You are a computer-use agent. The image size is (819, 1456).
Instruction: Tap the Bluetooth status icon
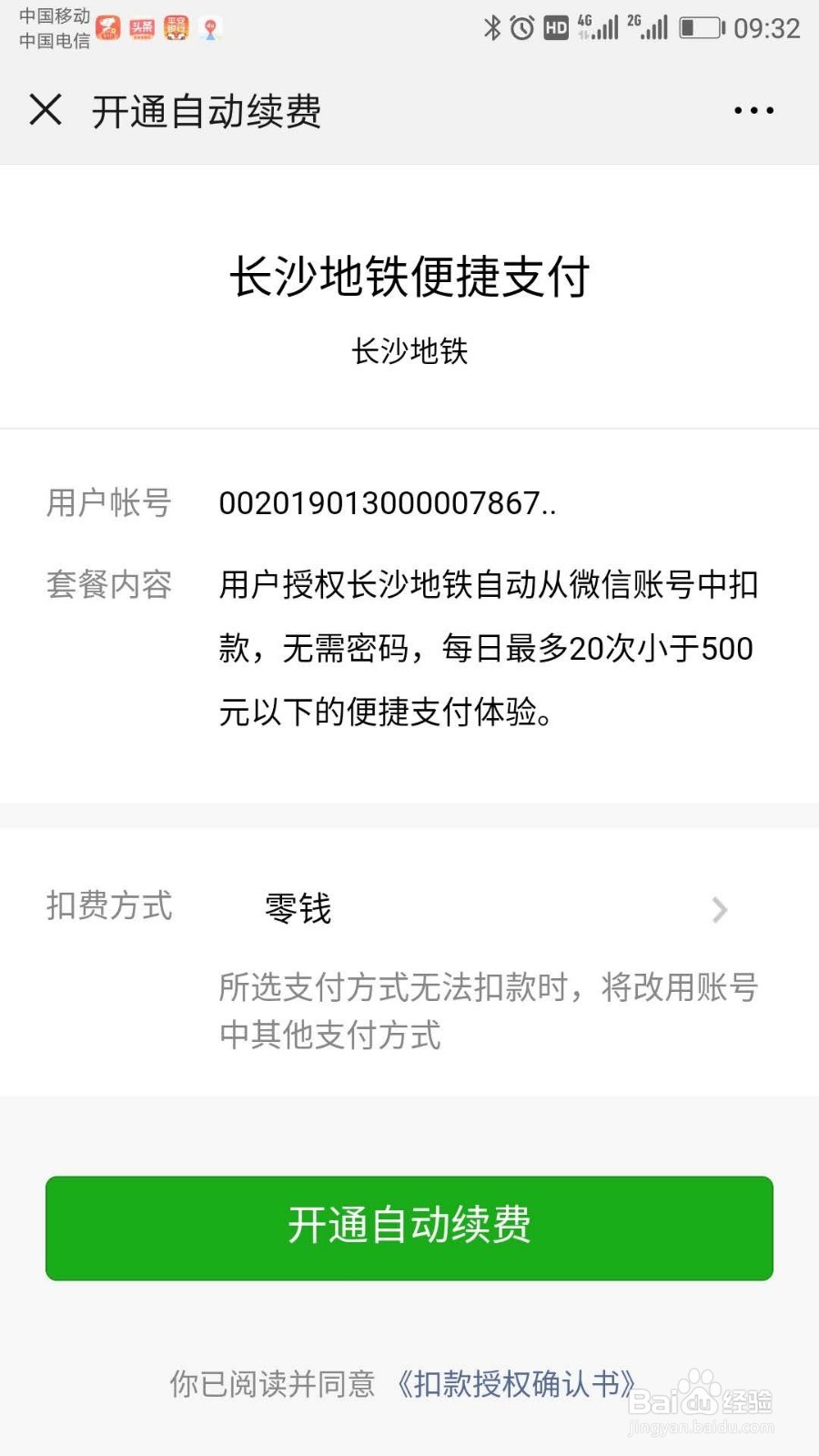coord(494,27)
